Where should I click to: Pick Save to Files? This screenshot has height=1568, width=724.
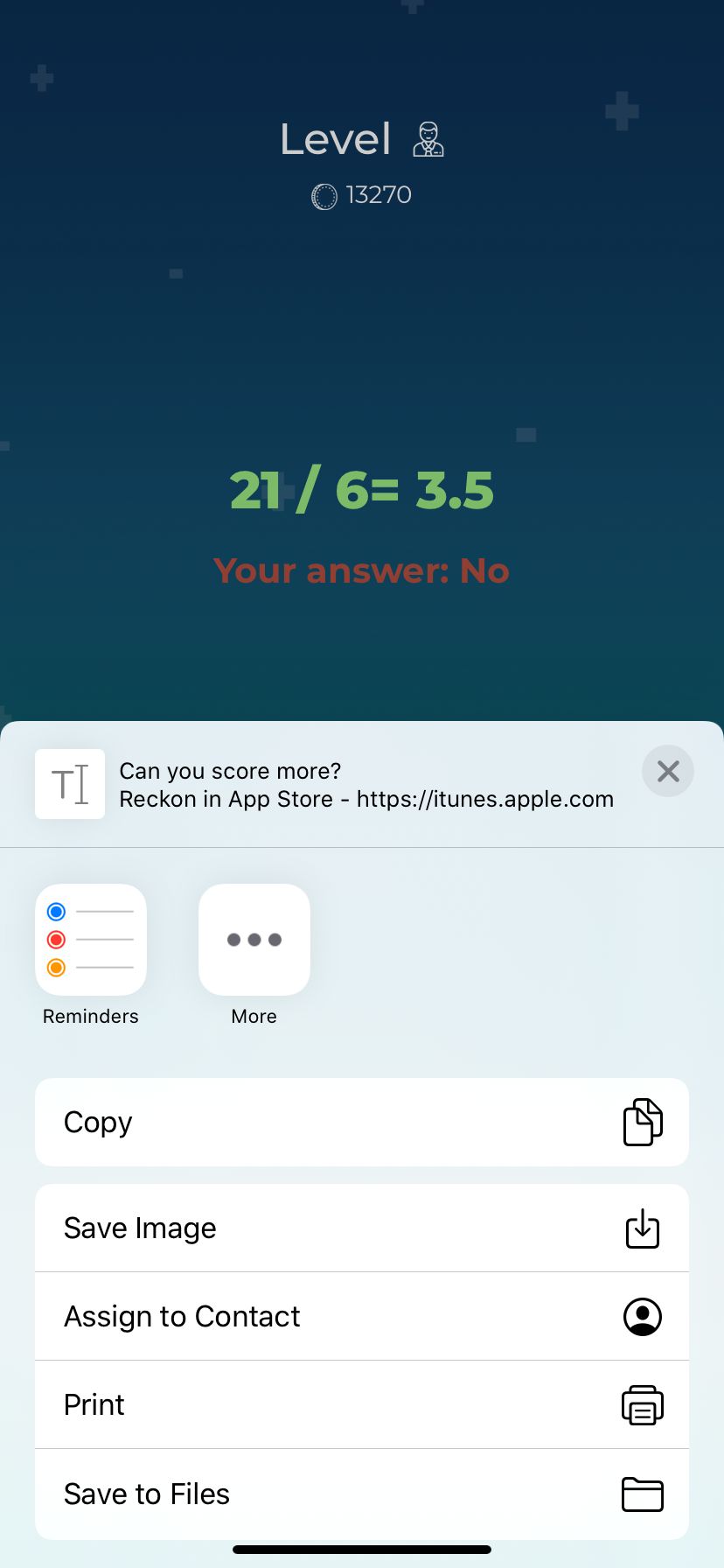pos(362,1494)
